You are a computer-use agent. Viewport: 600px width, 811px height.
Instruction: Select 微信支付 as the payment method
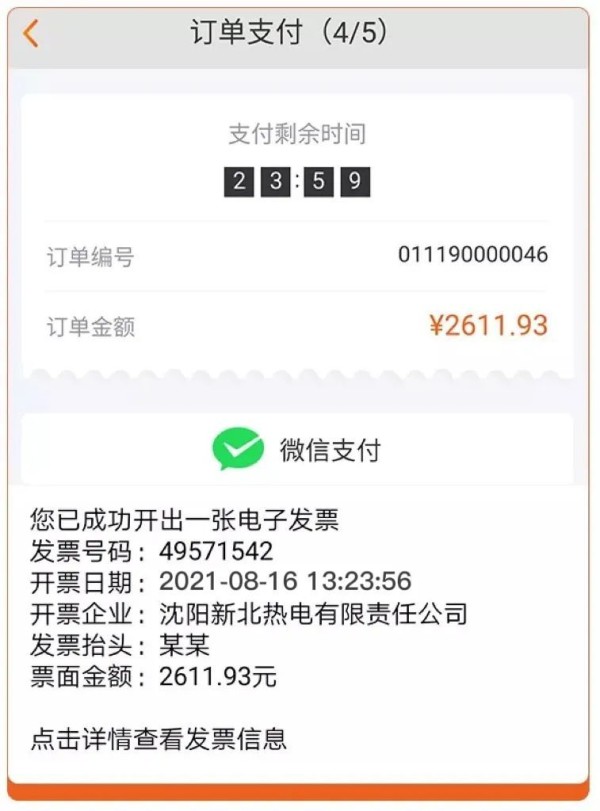[297, 449]
